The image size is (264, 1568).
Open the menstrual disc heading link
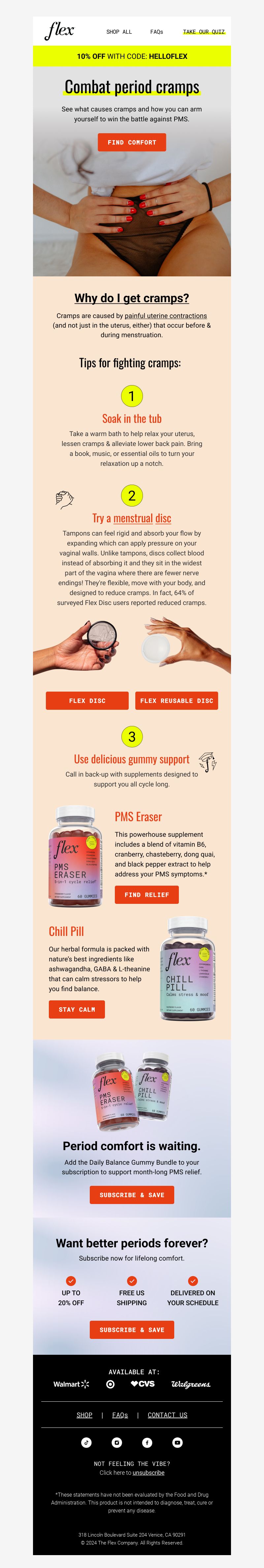coord(142,518)
